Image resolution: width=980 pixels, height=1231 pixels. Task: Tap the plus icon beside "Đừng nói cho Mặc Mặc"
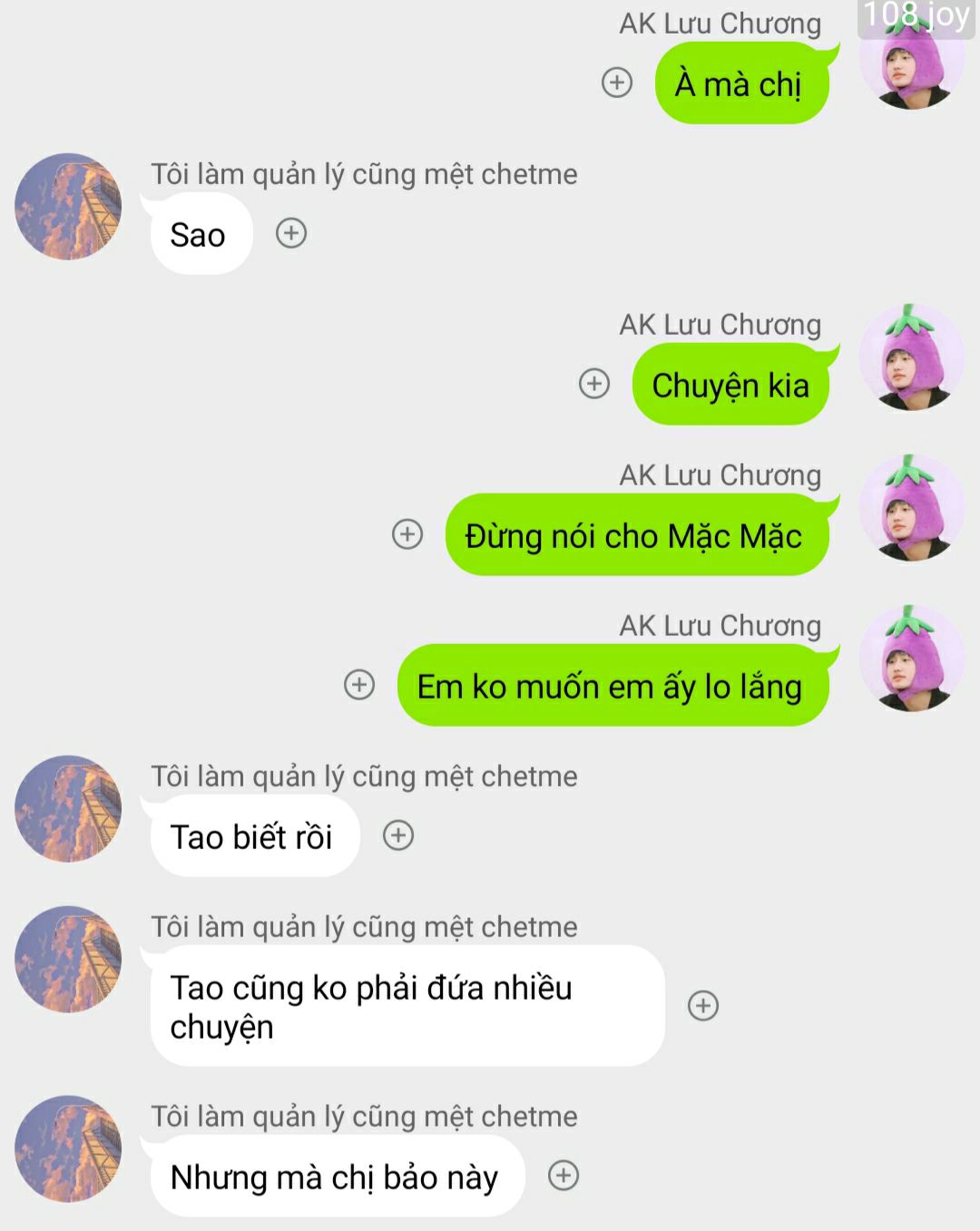click(x=407, y=534)
